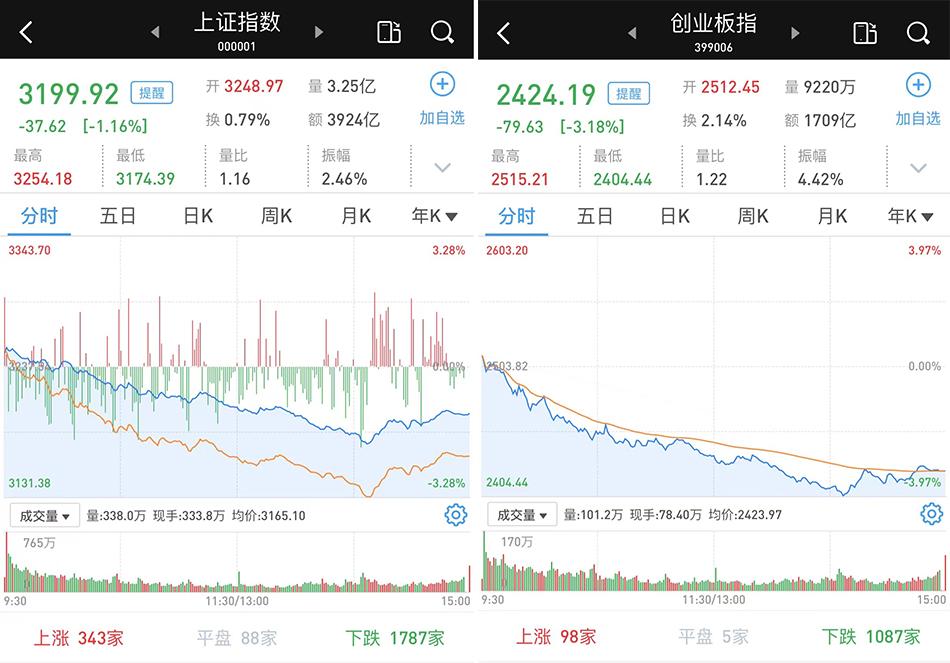This screenshot has width=950, height=663.
Task: Set a 提醒 alert for 上证指数
Action: pos(155,93)
